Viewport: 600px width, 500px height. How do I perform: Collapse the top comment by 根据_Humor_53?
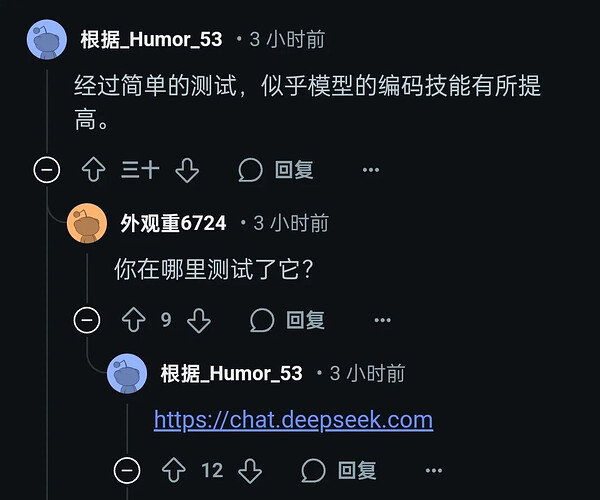(47, 170)
